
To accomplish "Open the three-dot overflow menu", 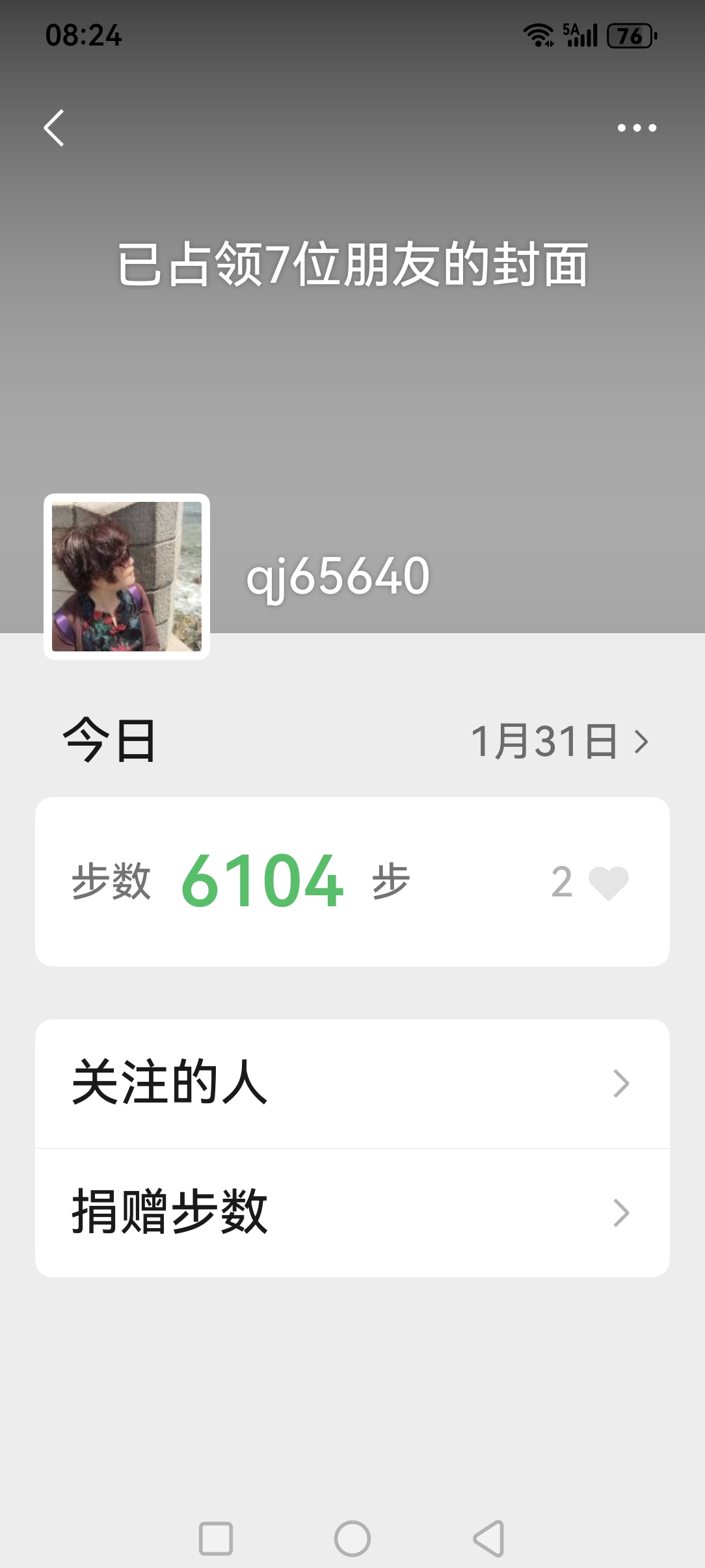I will [637, 128].
